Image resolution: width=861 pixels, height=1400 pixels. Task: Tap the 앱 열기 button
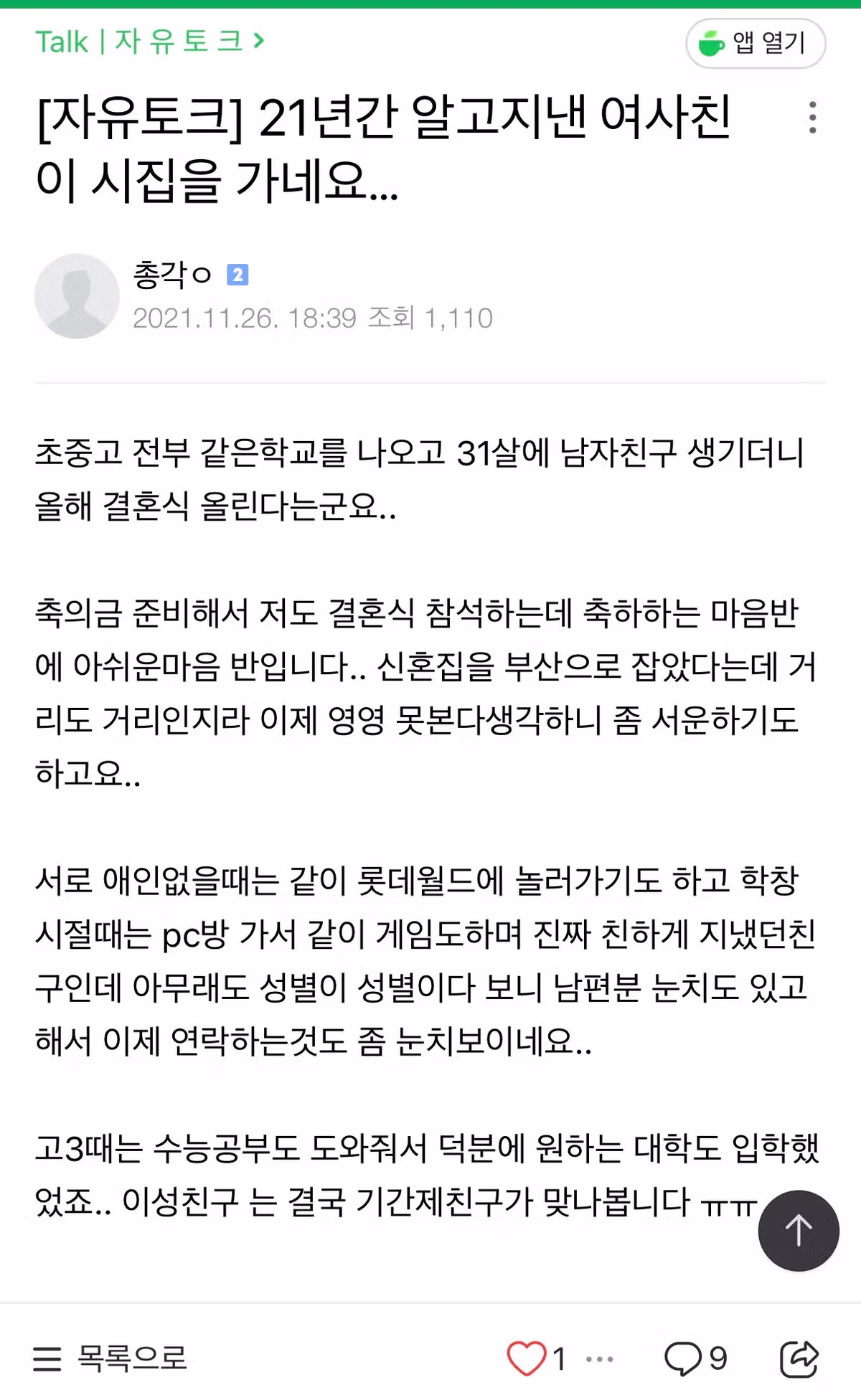tap(755, 44)
